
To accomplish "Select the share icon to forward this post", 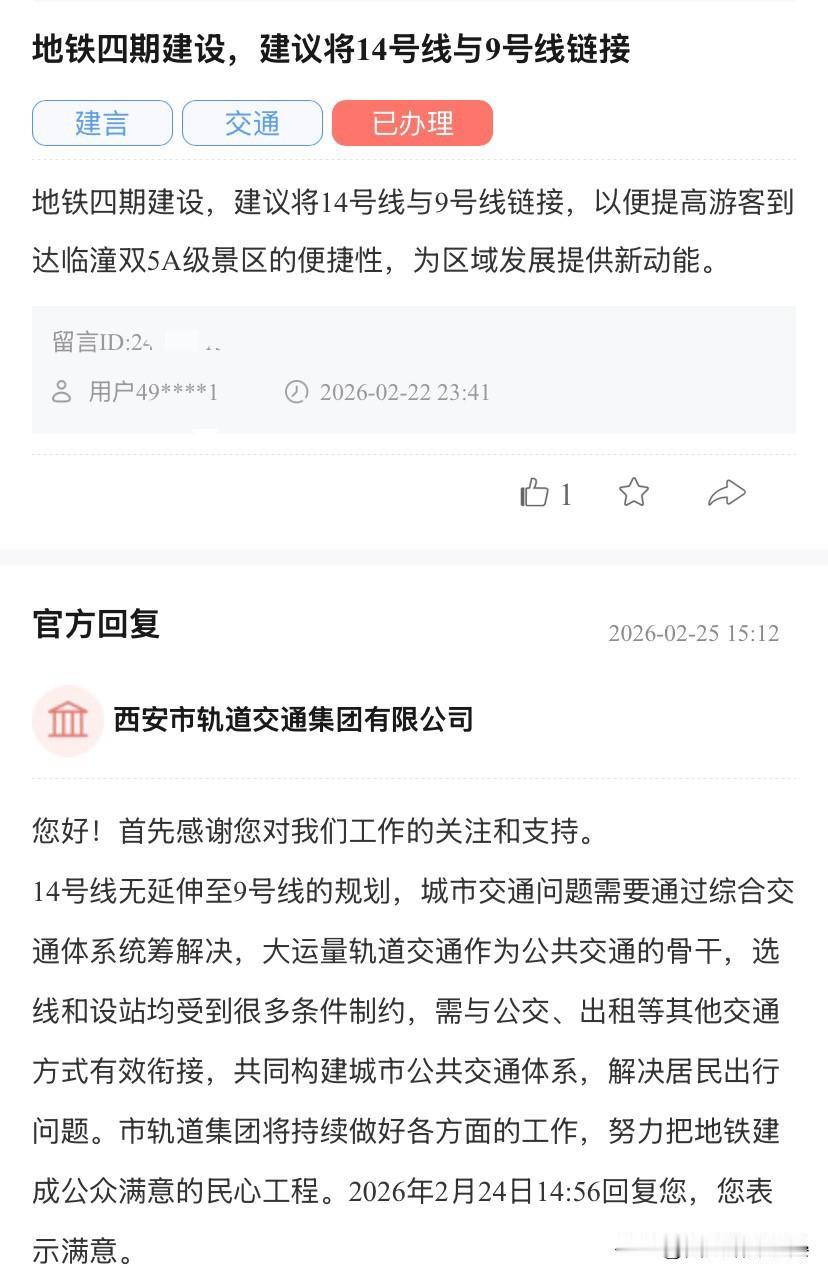I will point(729,490).
